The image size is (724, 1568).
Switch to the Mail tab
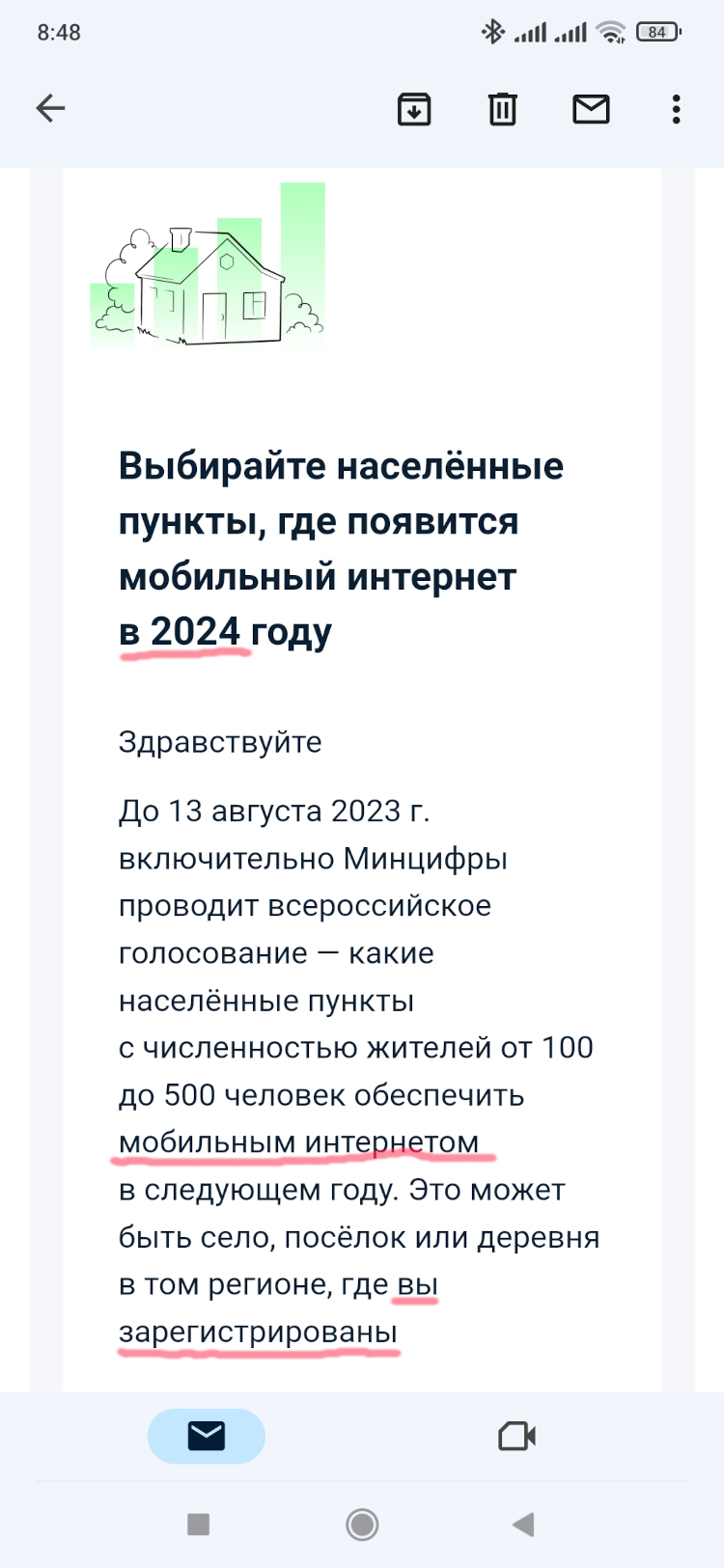click(x=206, y=1436)
